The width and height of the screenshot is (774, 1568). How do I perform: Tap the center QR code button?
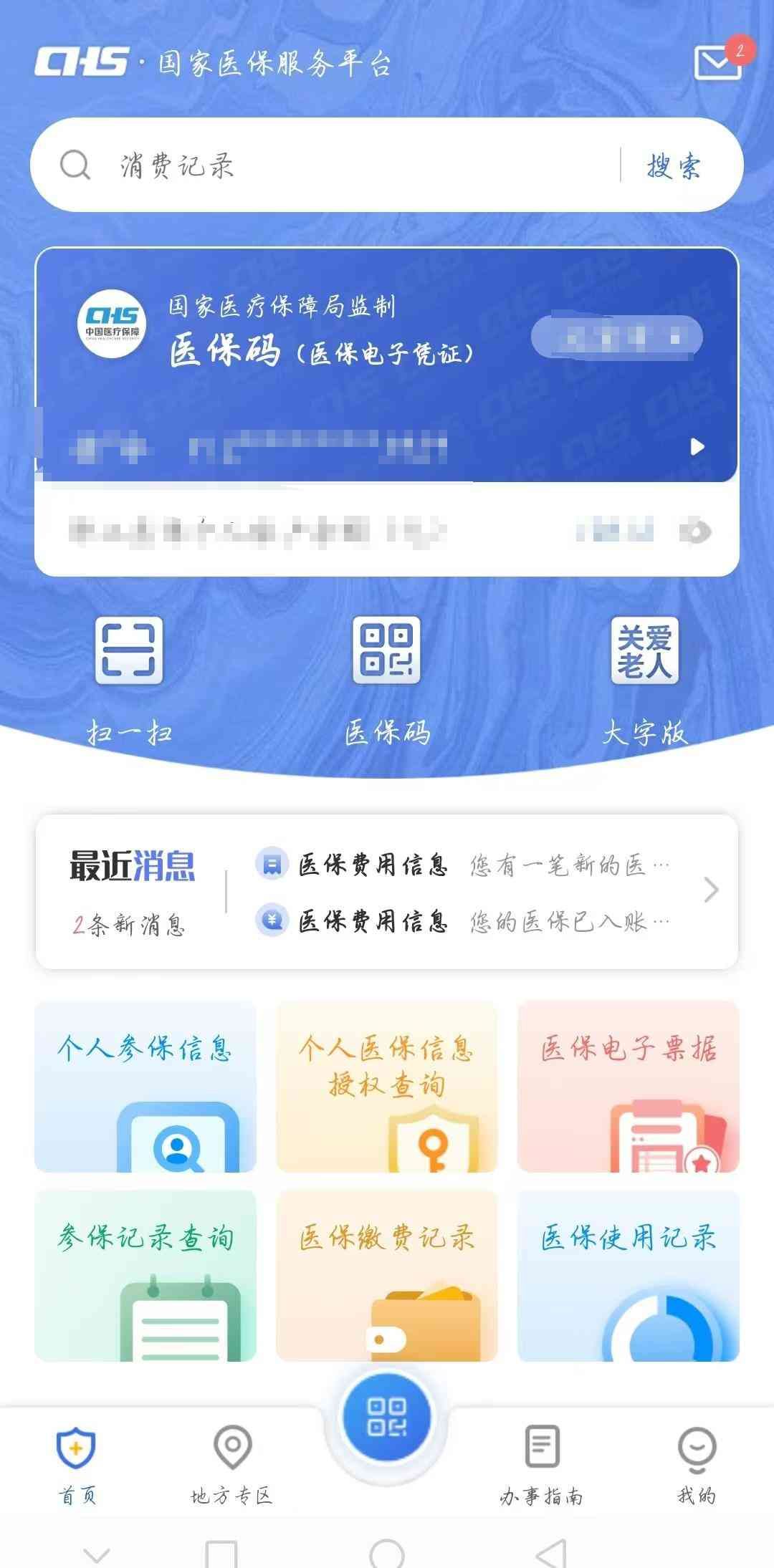pyautogui.click(x=387, y=1417)
